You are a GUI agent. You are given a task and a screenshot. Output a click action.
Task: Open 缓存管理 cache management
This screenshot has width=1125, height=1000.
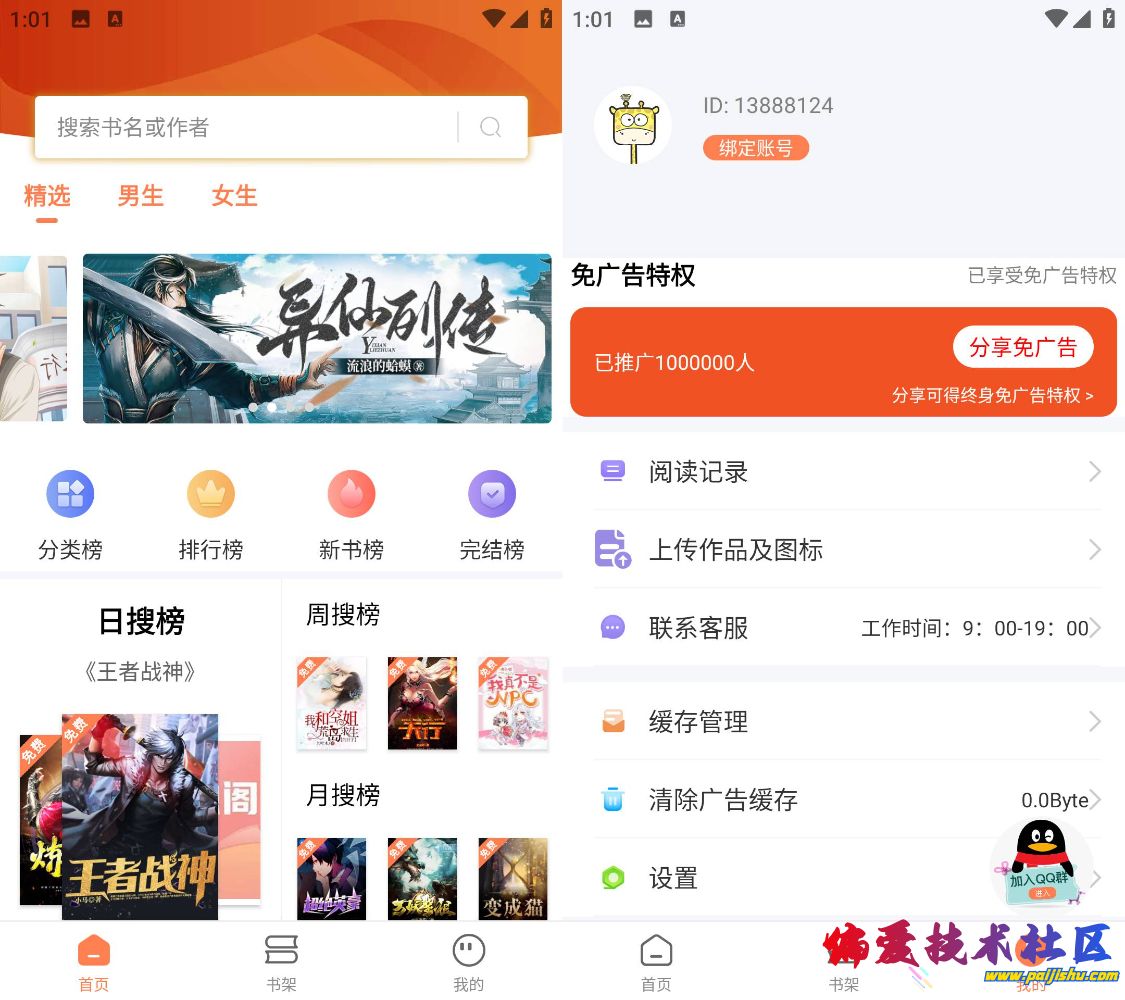[x=845, y=721]
